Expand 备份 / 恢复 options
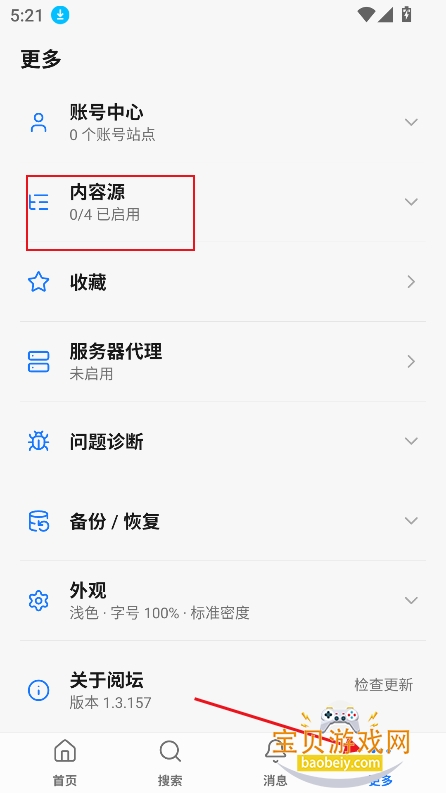446x793 pixels. point(223,520)
